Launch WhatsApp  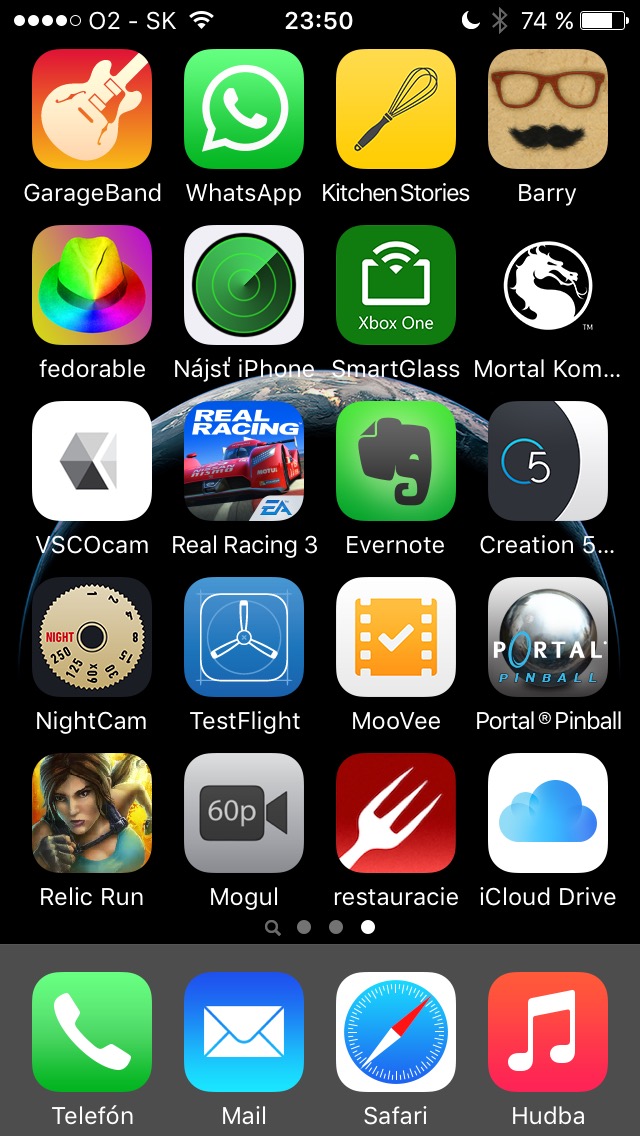(x=244, y=109)
